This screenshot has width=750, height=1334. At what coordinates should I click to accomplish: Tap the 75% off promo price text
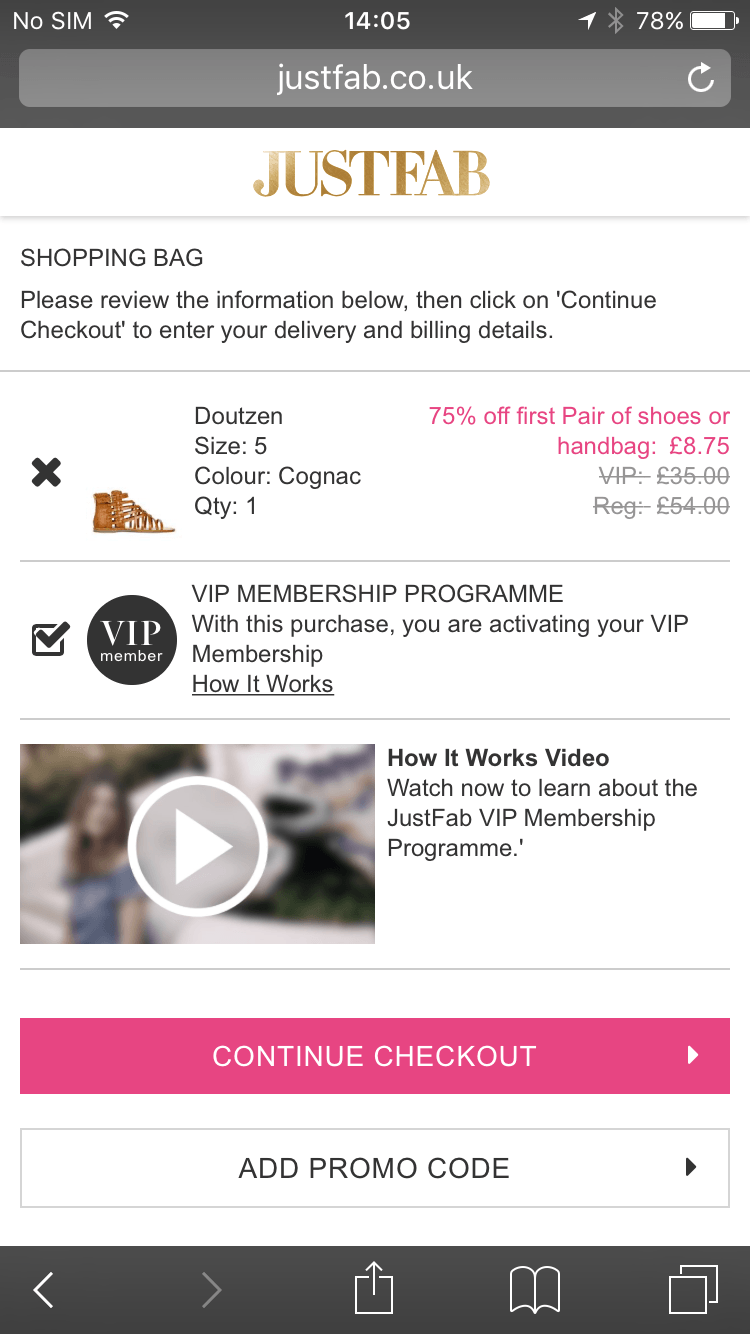pos(578,430)
